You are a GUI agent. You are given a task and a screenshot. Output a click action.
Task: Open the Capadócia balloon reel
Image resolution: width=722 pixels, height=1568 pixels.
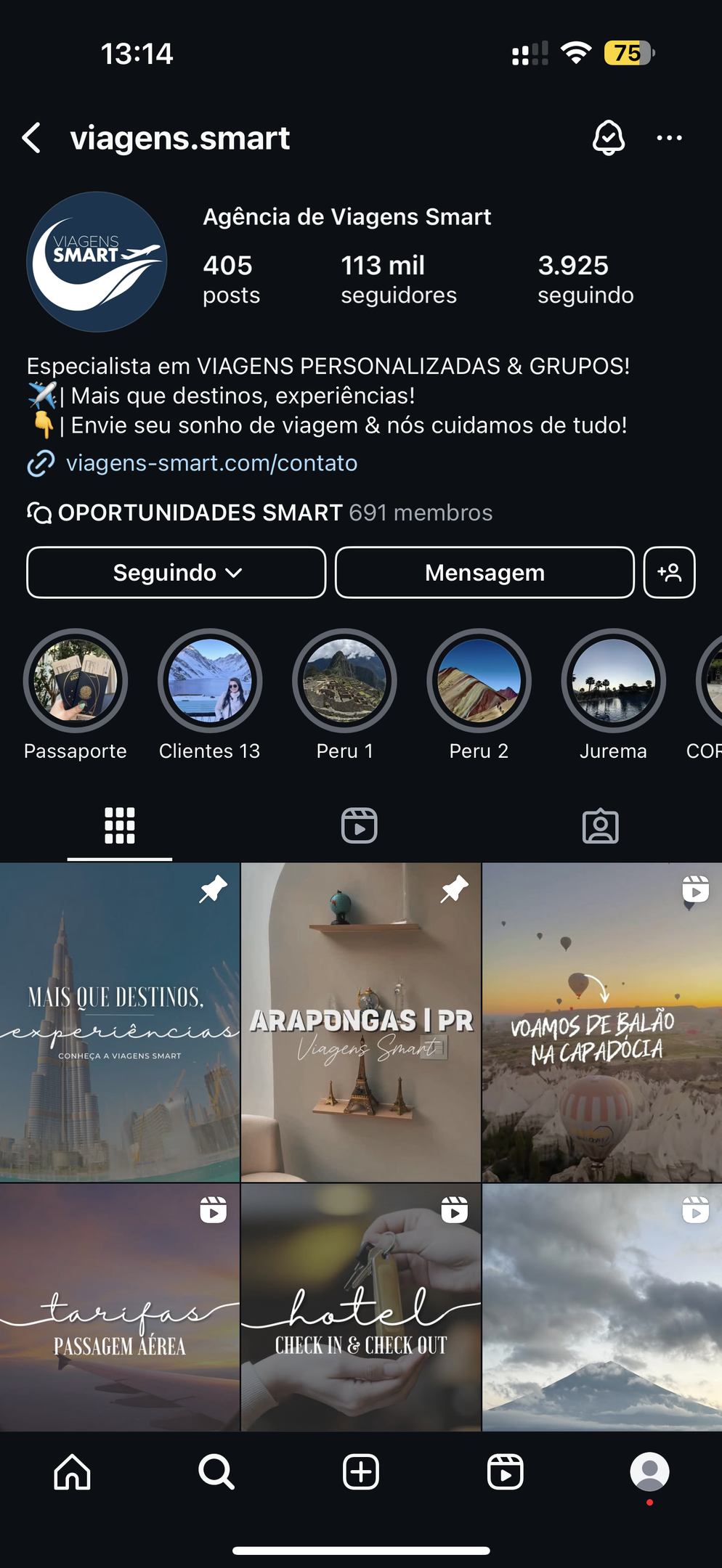[x=601, y=1022]
